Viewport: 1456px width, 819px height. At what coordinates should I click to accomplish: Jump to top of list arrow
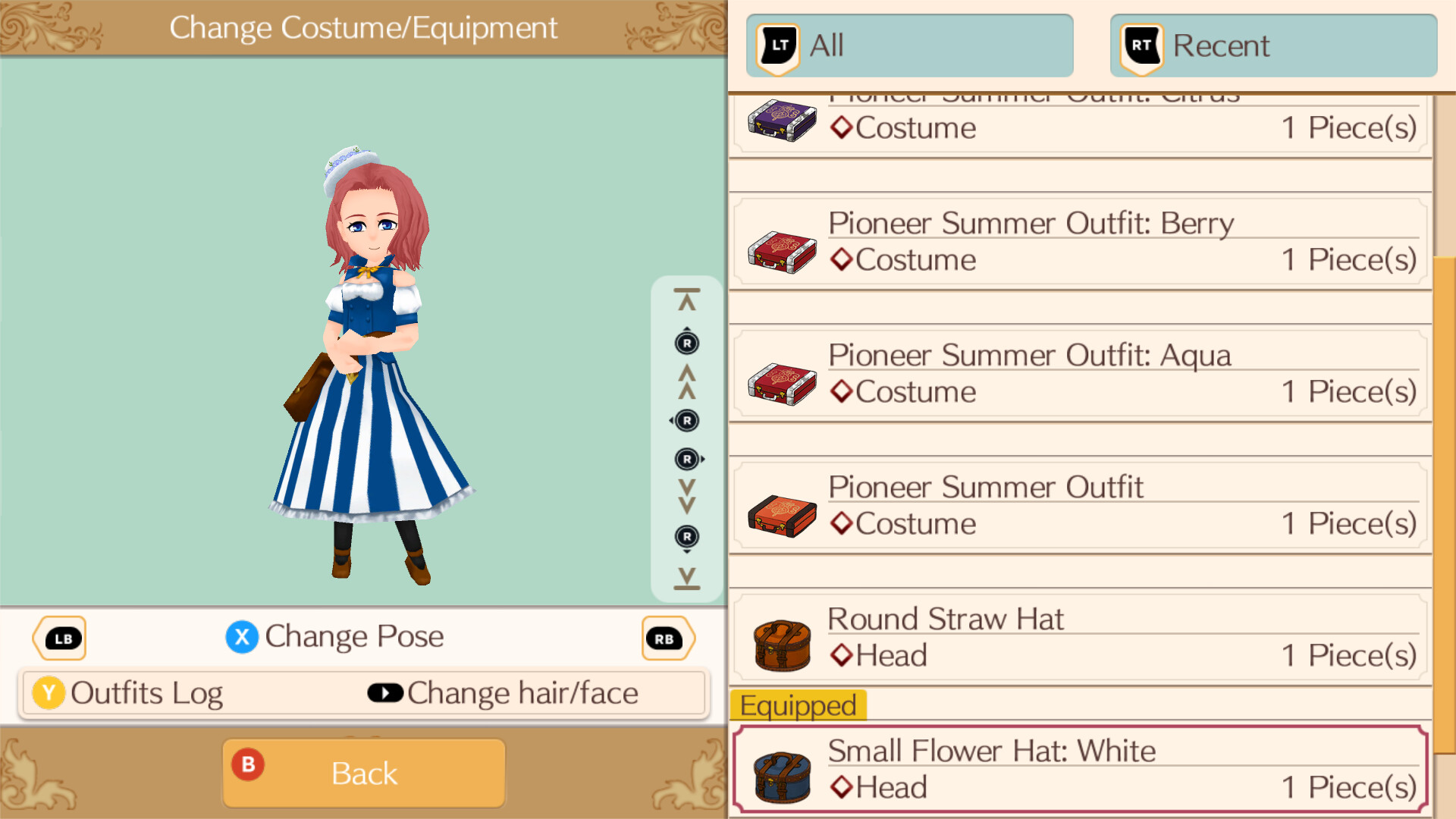(687, 300)
